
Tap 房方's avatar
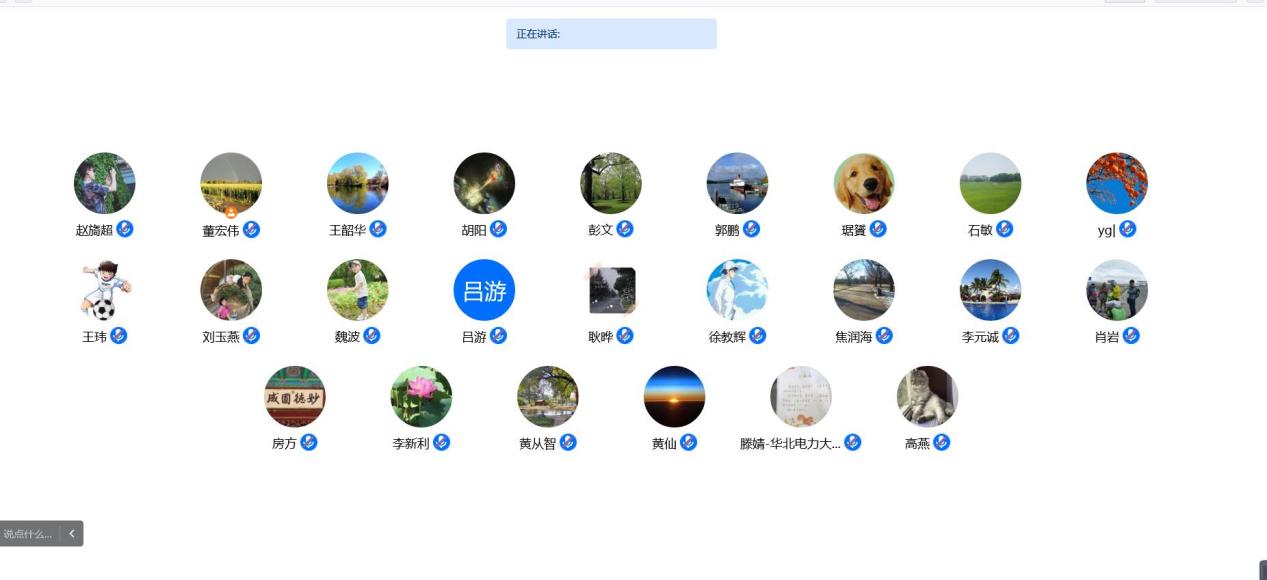click(x=295, y=397)
